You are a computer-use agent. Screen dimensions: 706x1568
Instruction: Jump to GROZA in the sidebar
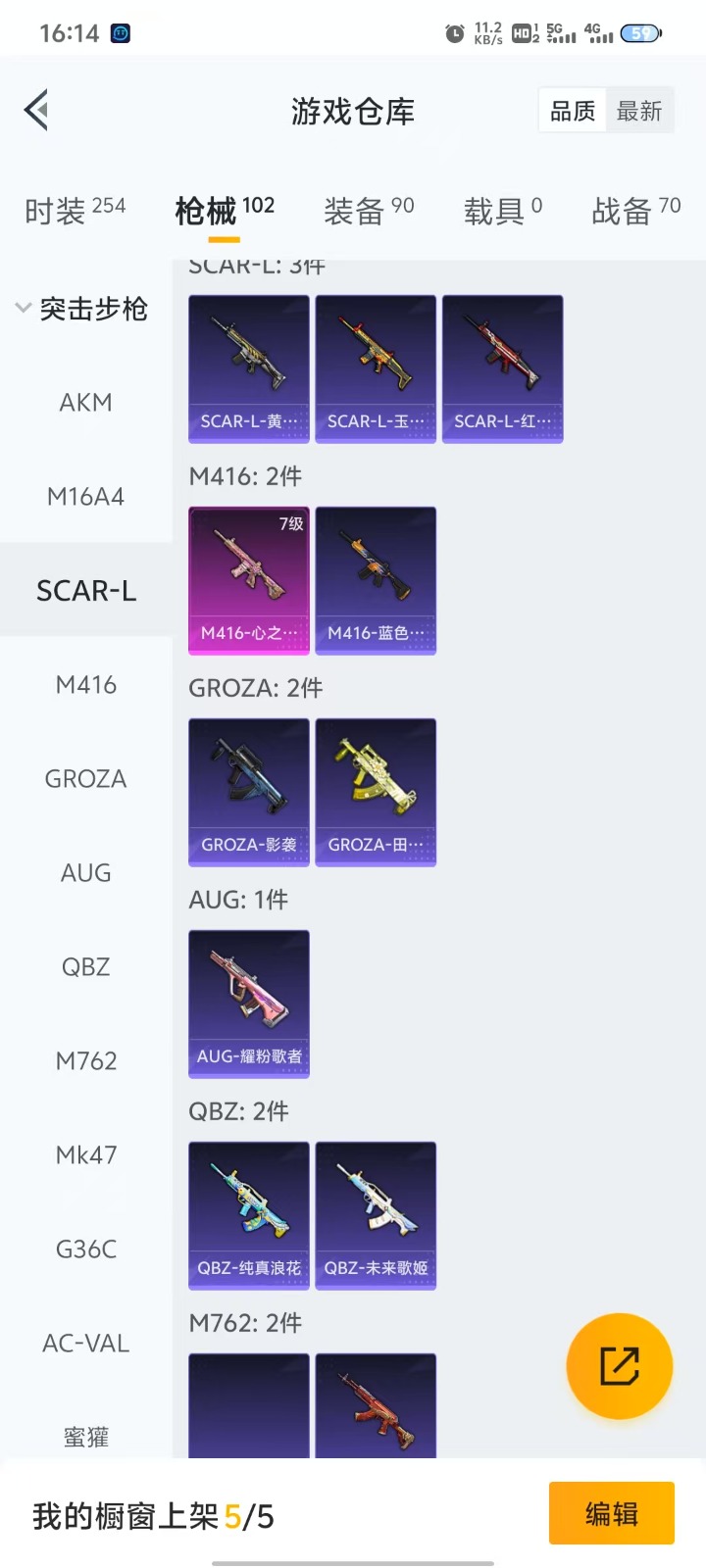pyautogui.click(x=86, y=779)
